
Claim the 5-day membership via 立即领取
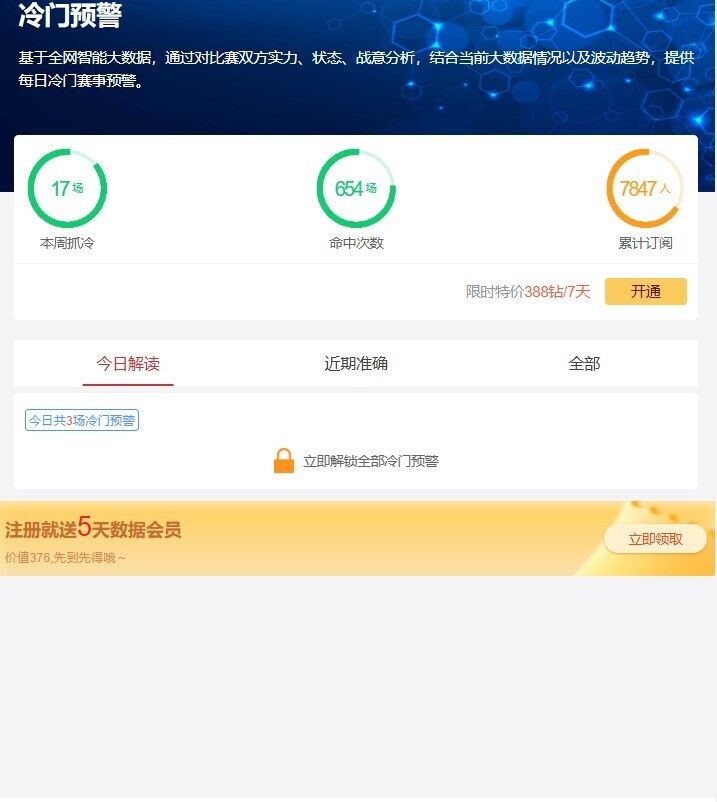click(655, 539)
